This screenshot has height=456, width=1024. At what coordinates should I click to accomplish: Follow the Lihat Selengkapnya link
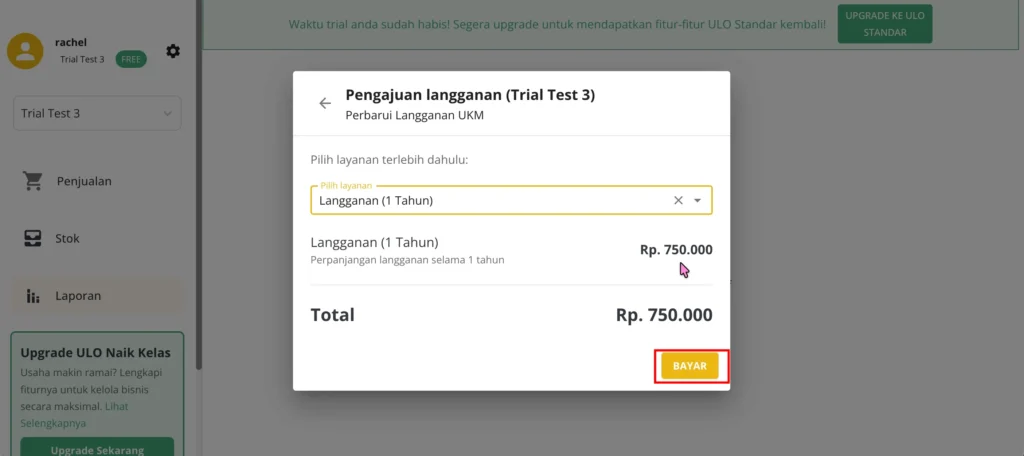(74, 414)
